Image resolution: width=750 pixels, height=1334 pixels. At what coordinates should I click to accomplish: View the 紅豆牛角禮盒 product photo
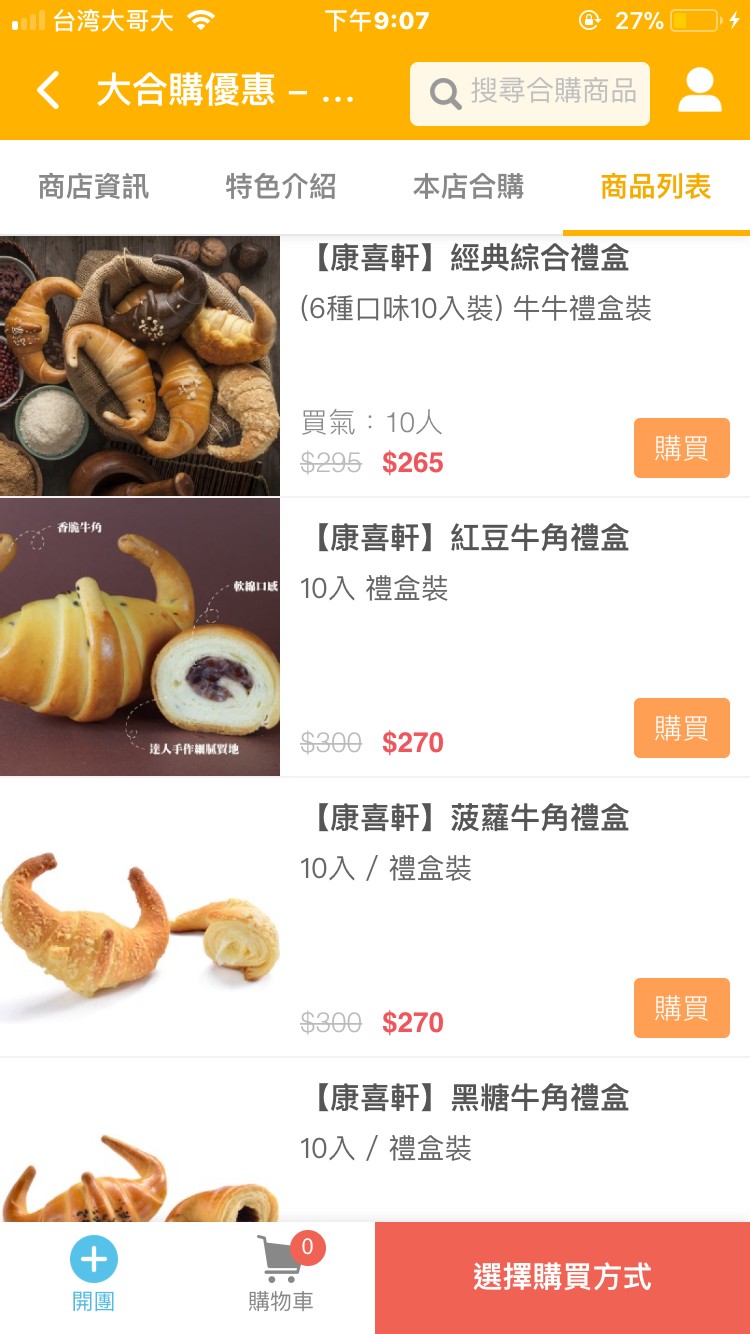click(140, 637)
